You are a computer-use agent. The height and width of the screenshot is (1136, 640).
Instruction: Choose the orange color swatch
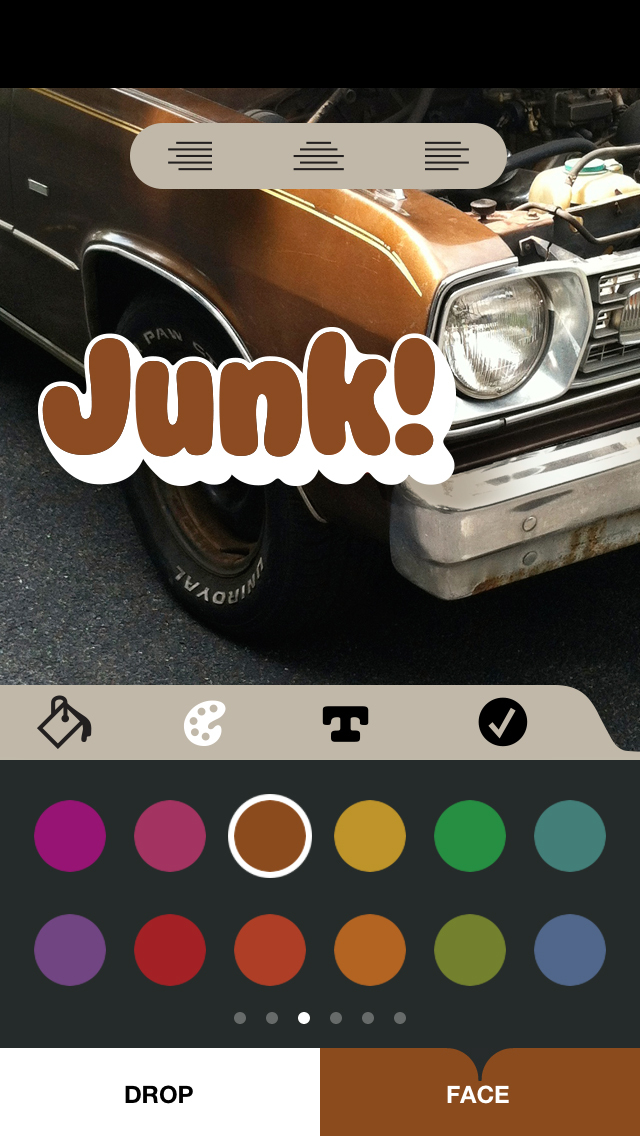pos(370,950)
